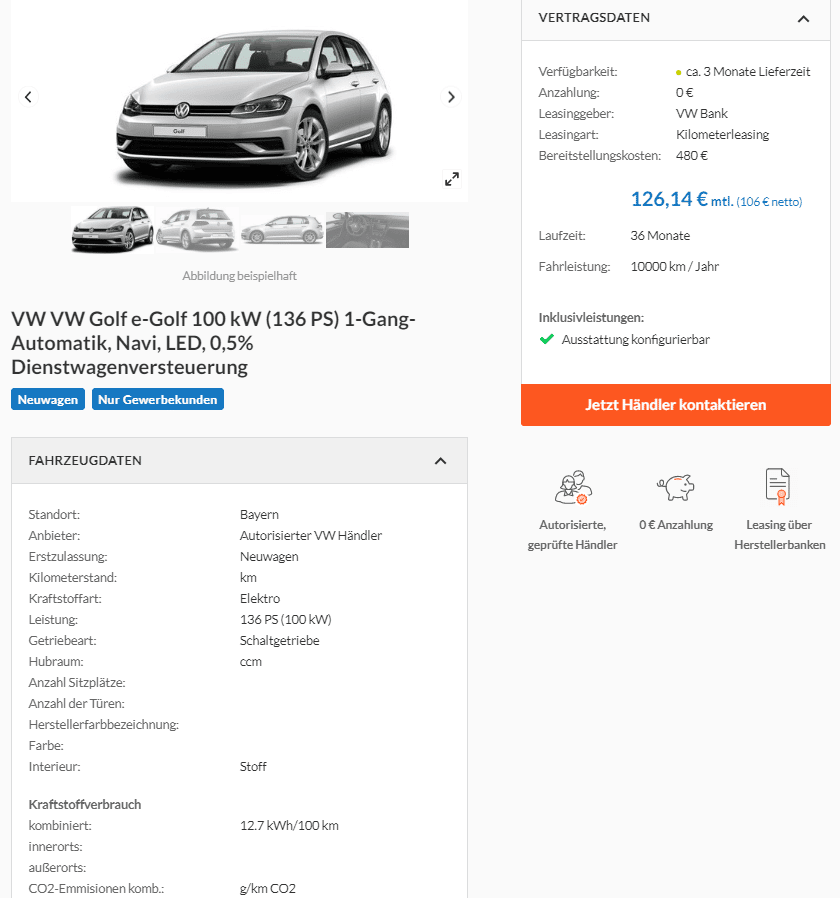
Task: Select the rear-view car thumbnail
Action: tap(197, 229)
